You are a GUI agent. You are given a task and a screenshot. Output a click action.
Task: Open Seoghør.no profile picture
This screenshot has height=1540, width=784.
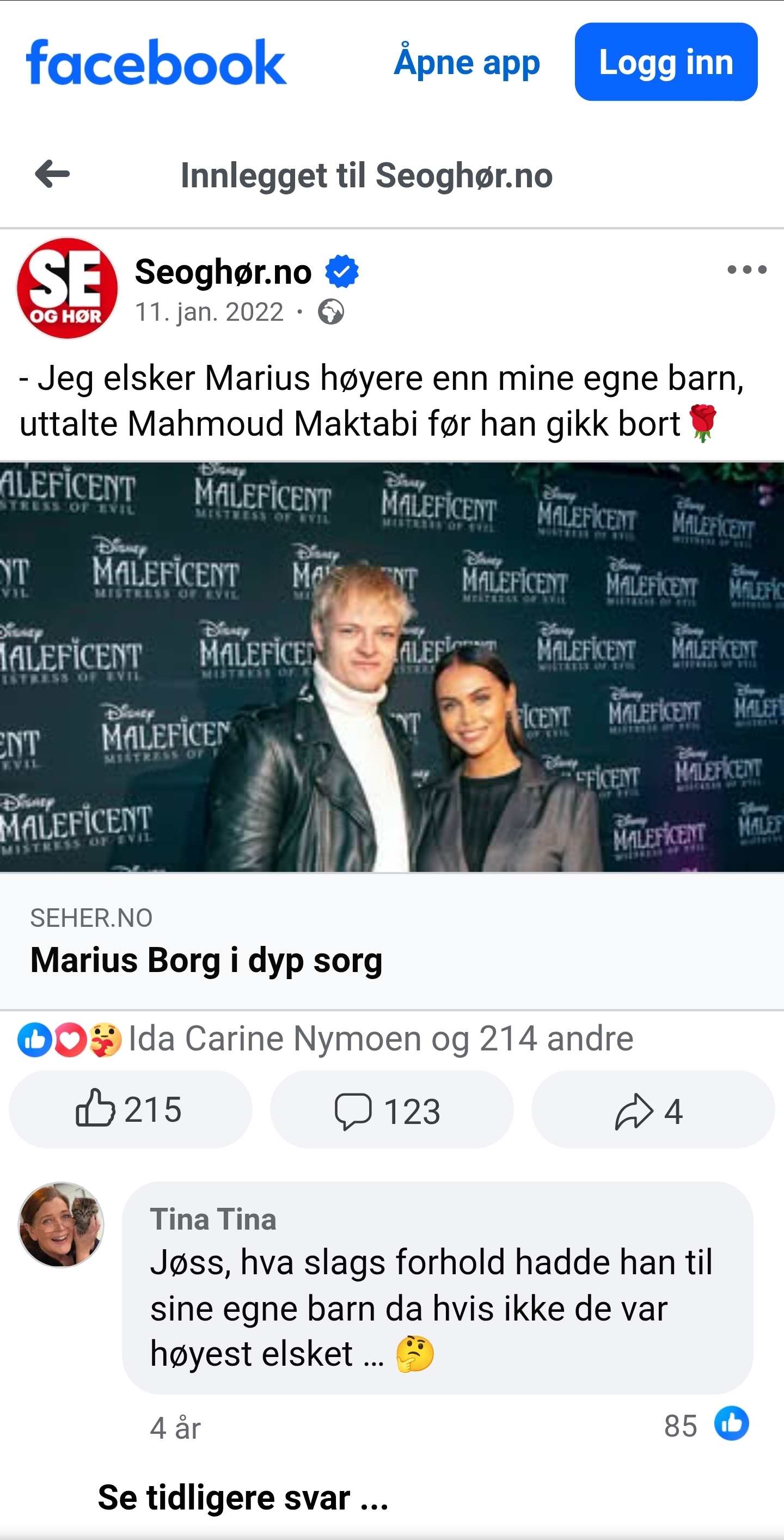pyautogui.click(x=67, y=288)
